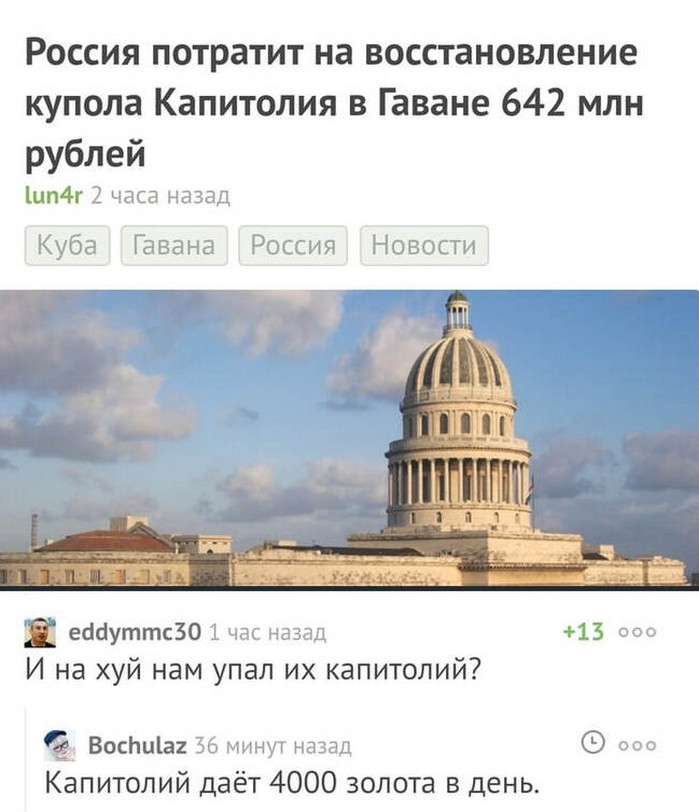Open more options on eddymmc30's comment
Image resolution: width=699 pixels, height=812 pixels.
tap(637, 631)
